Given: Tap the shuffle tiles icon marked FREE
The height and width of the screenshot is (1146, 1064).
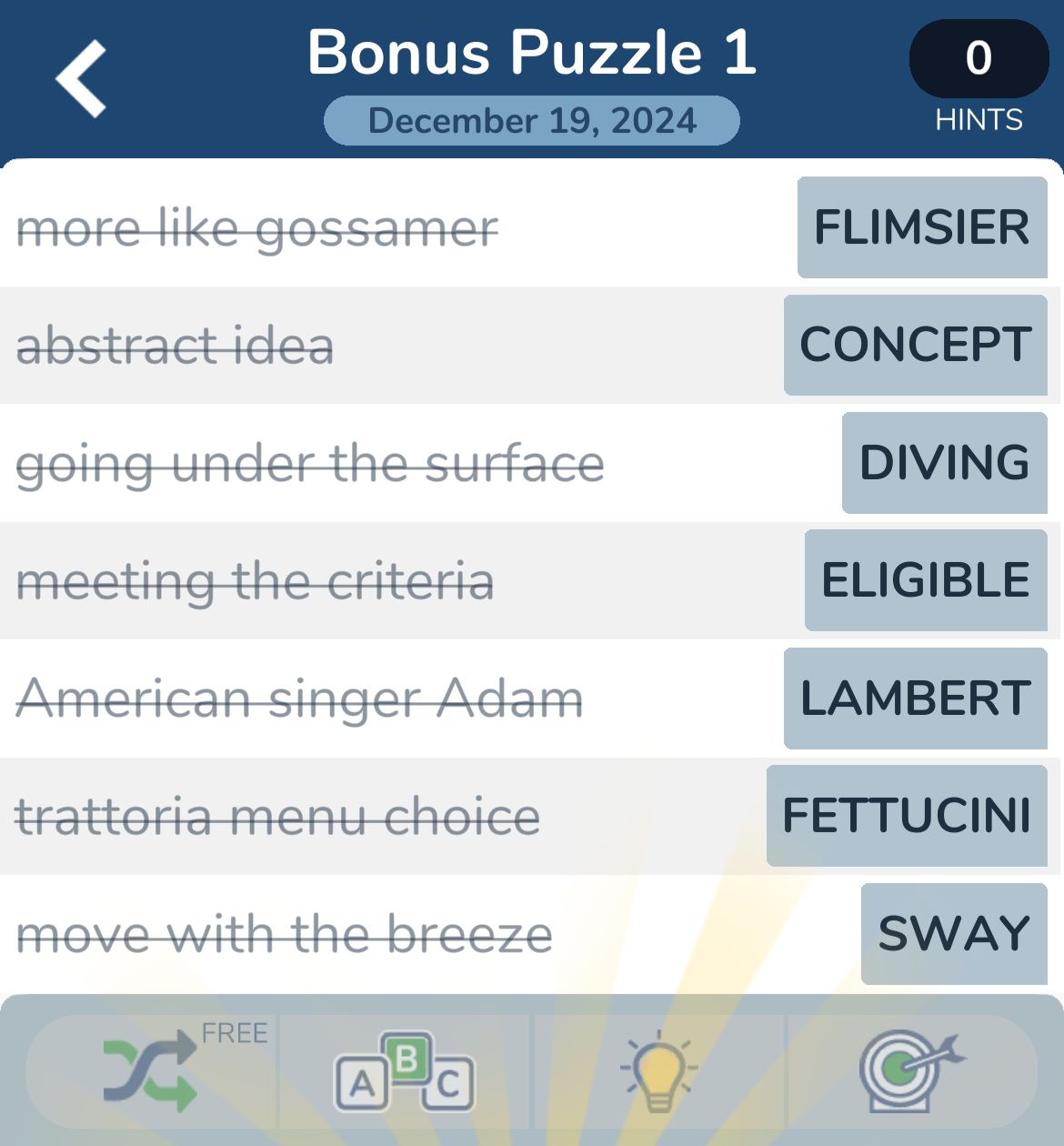Looking at the screenshot, I should (151, 1071).
